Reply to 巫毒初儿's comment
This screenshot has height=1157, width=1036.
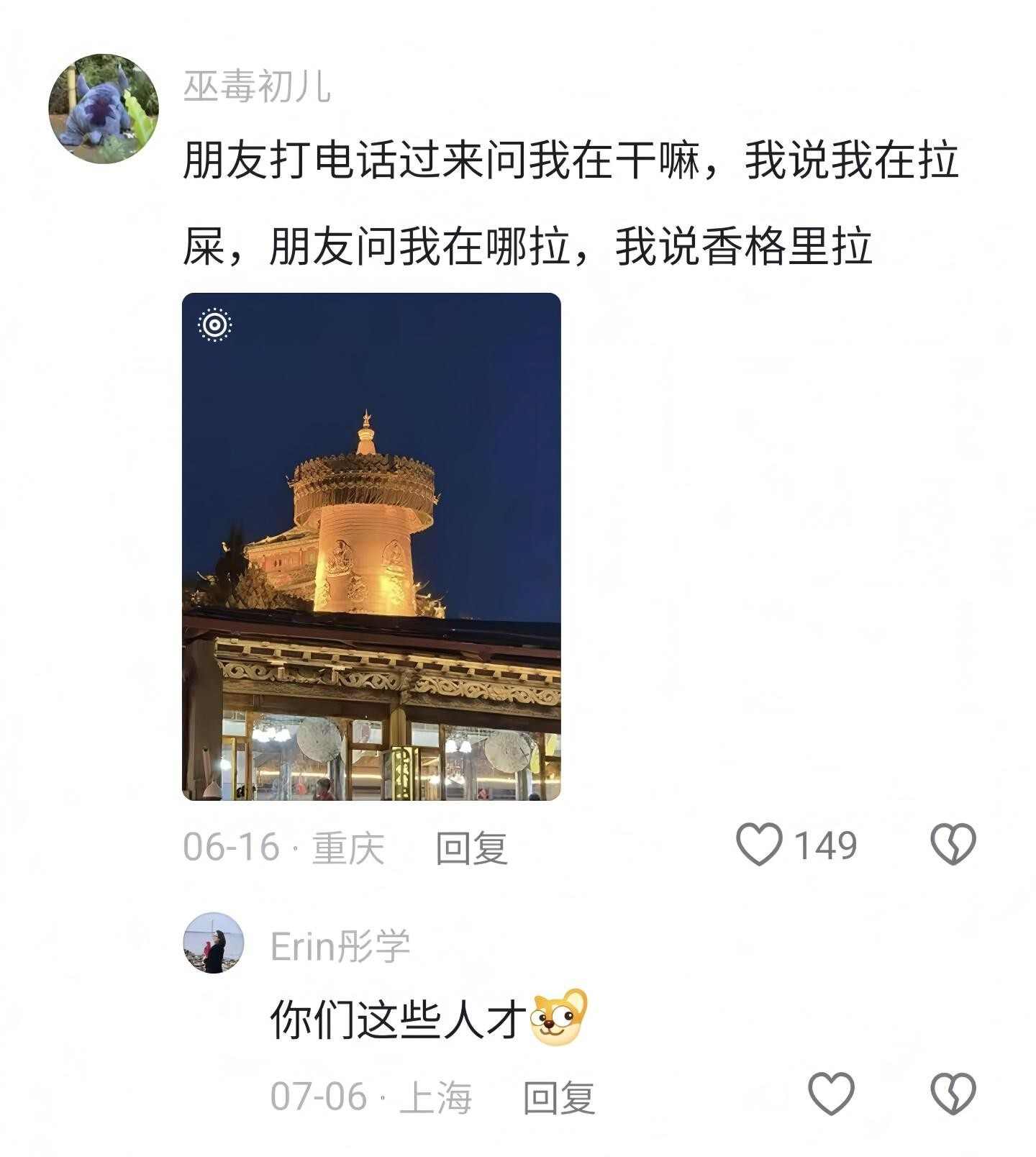point(472,847)
